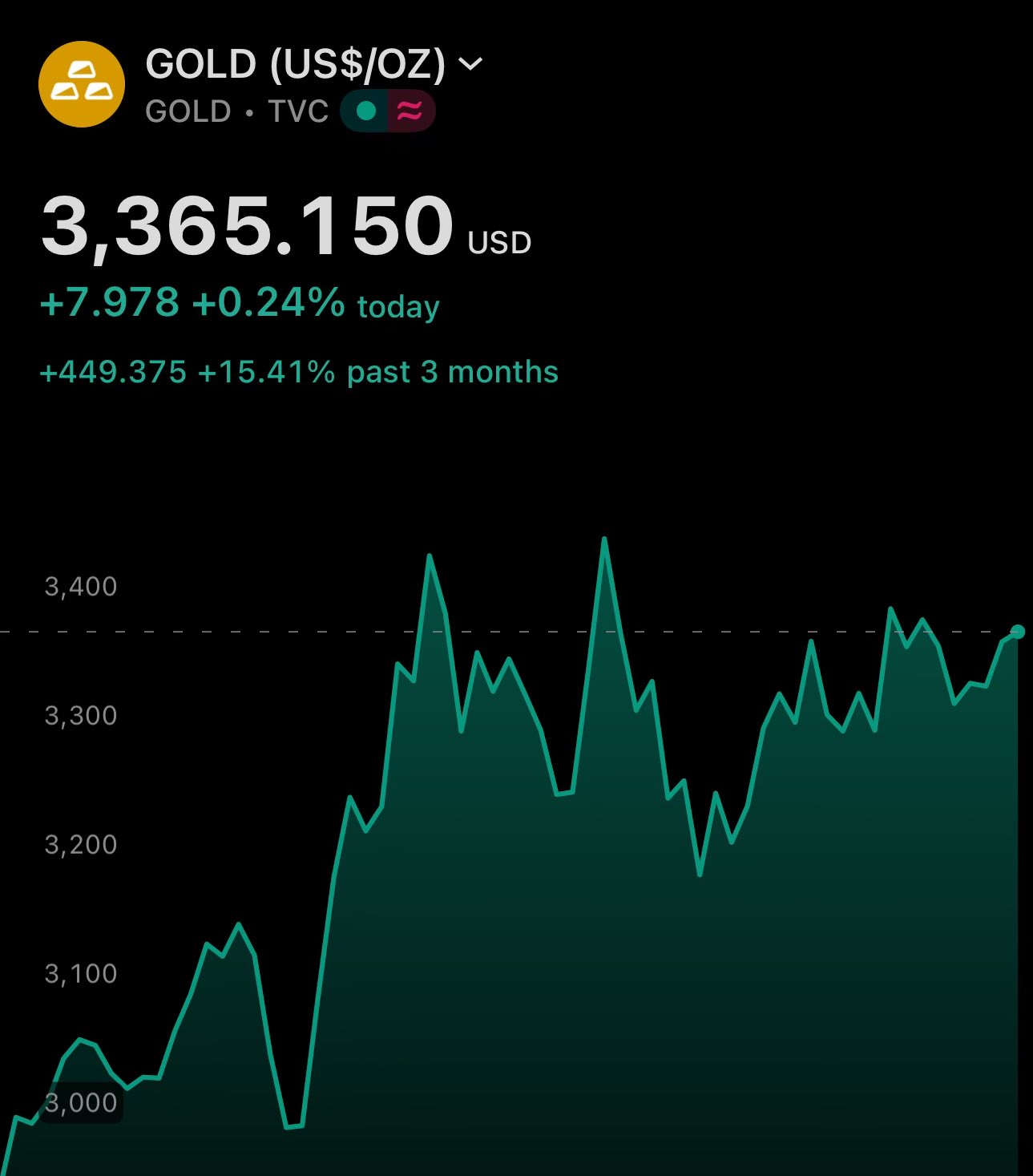Open the market status indicator pill
The image size is (1033, 1176).
387,111
